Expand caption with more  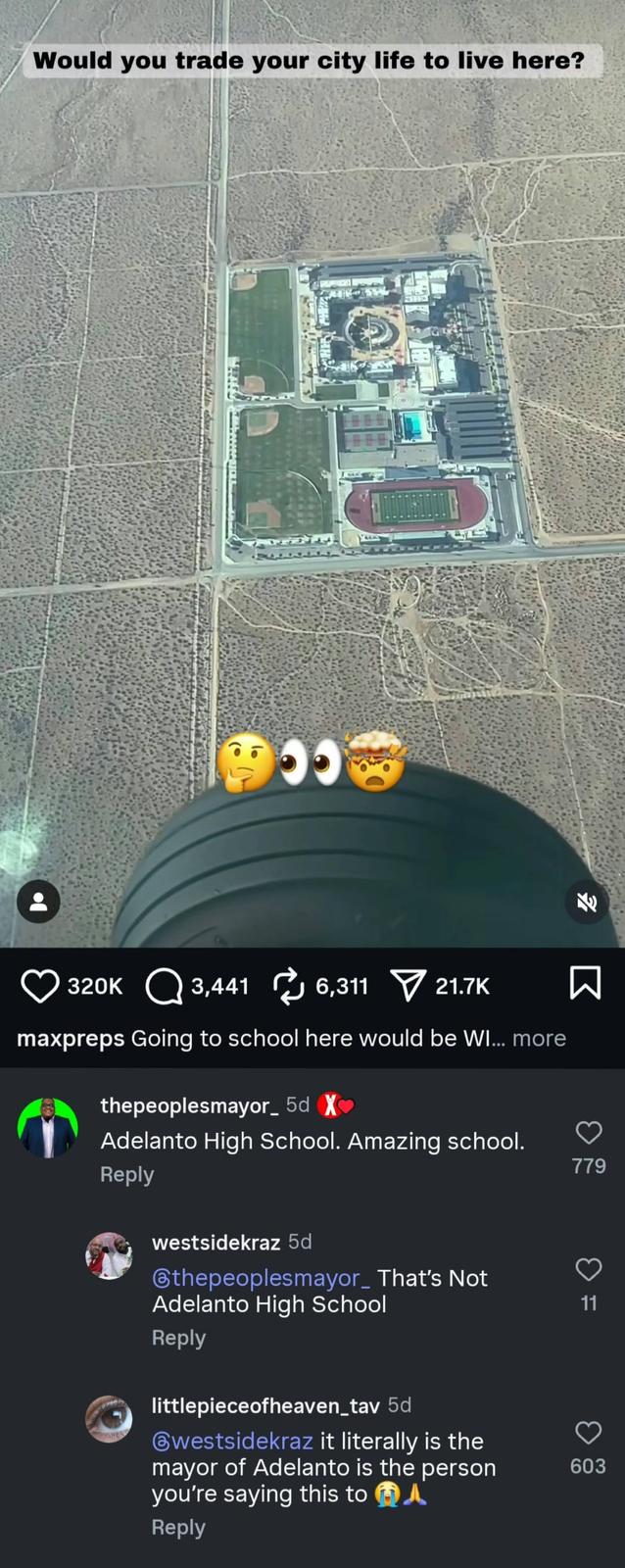539,1038
